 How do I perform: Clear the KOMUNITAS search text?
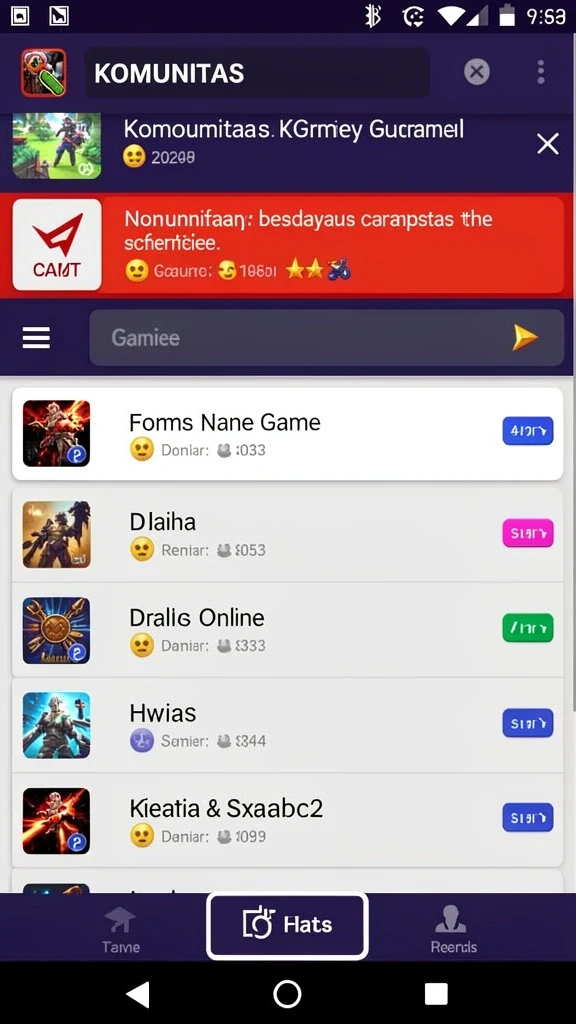(x=477, y=72)
